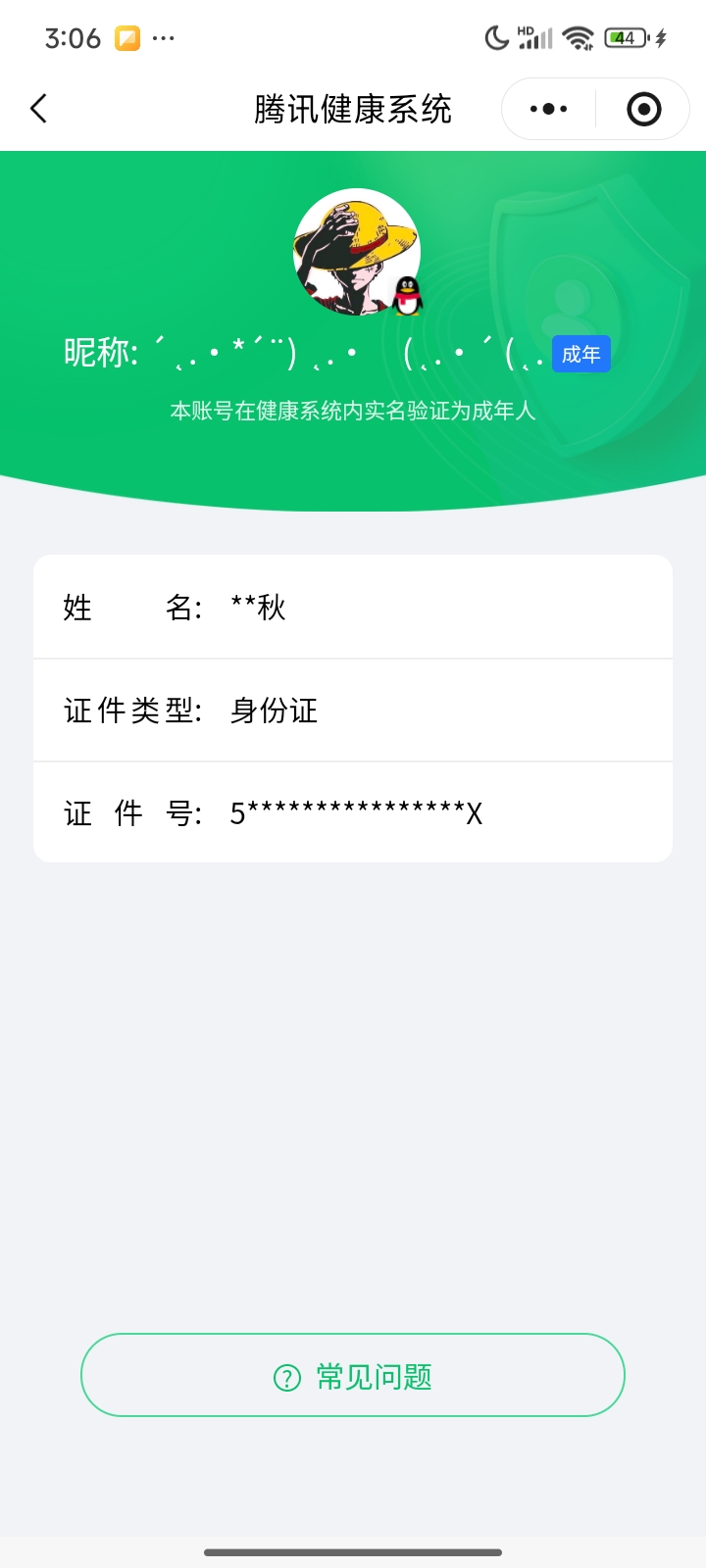The height and width of the screenshot is (1568, 706).
Task: Close the mini program with the circle button
Action: 643,109
